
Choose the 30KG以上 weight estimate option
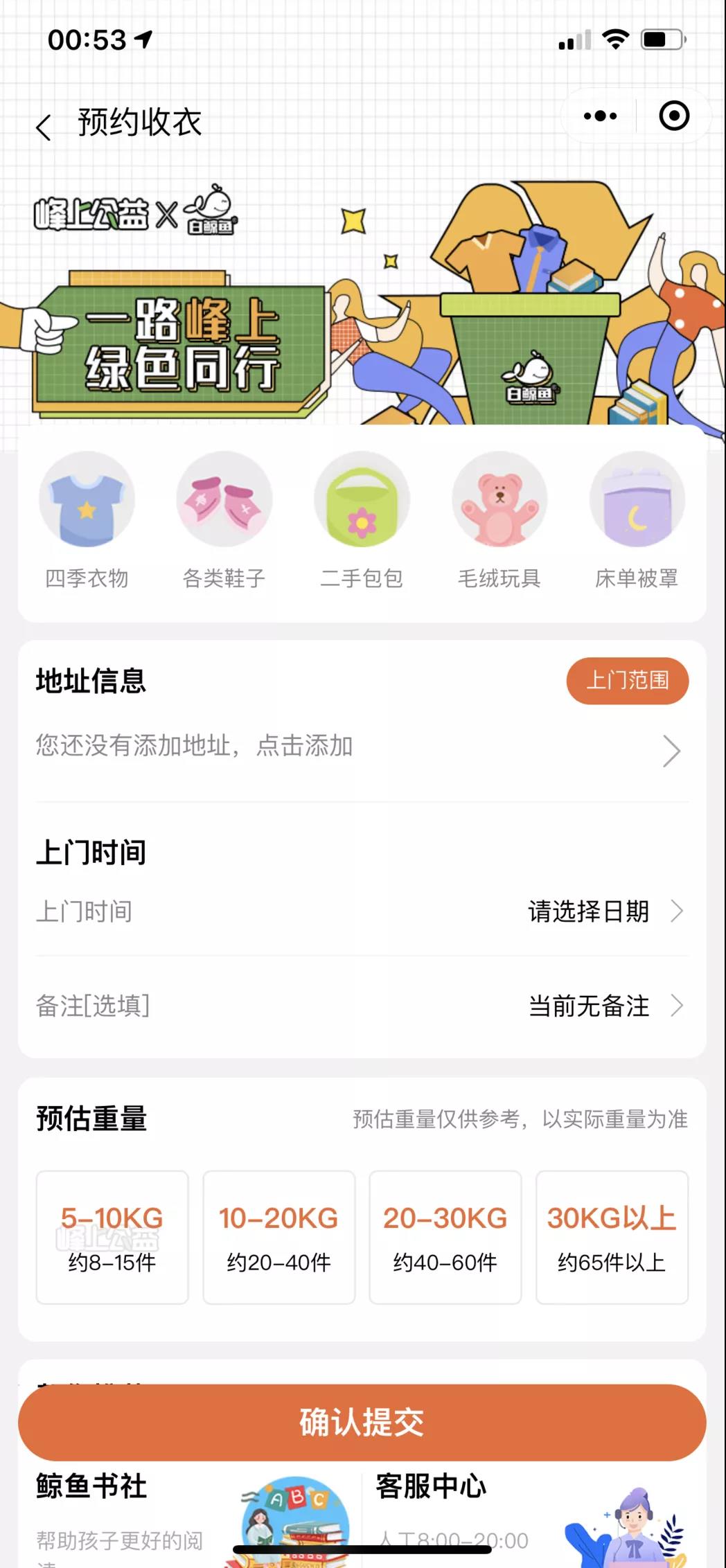coord(611,1236)
